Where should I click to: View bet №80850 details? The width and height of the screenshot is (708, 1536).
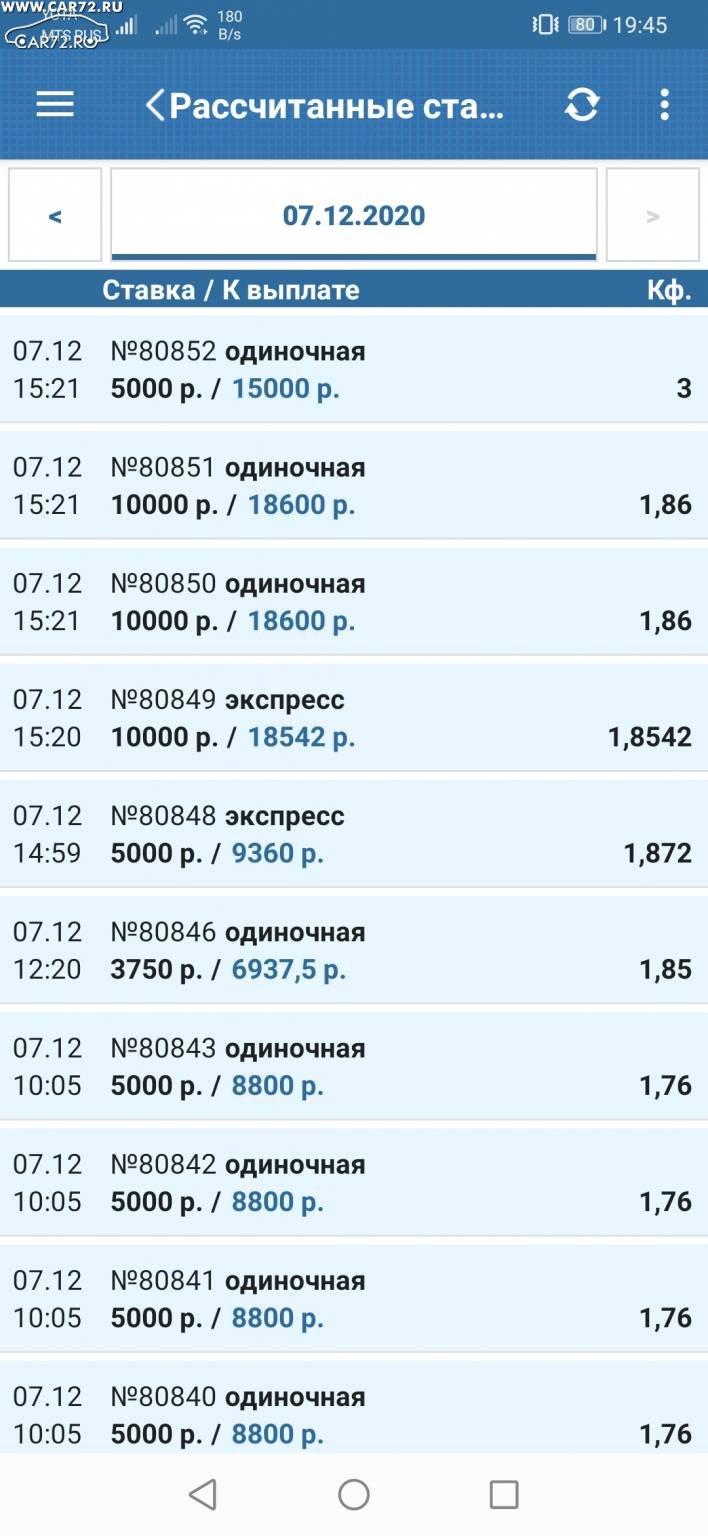pyautogui.click(x=354, y=602)
